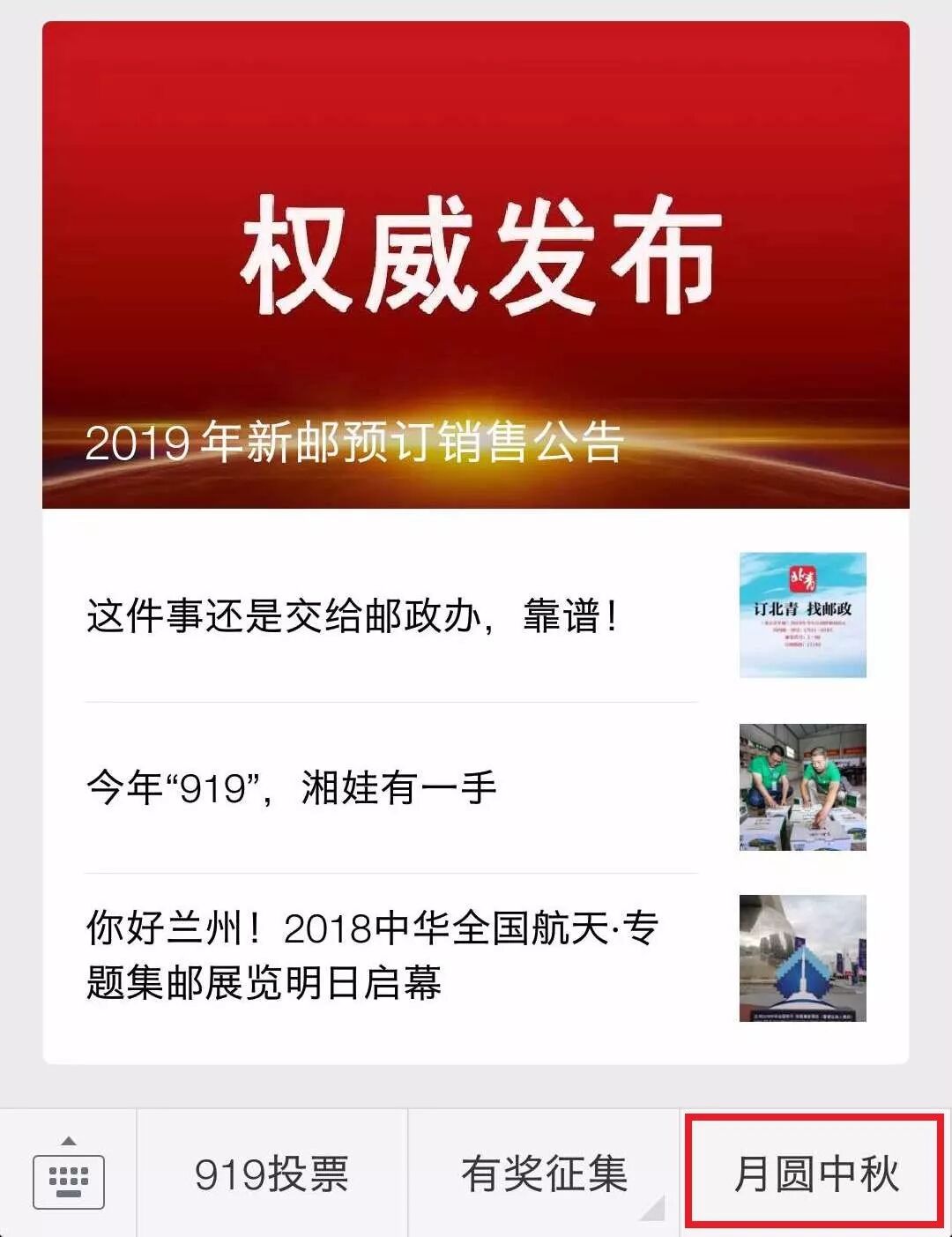Open the 919投票 menu
This screenshot has width=952, height=1237.
[272, 1174]
